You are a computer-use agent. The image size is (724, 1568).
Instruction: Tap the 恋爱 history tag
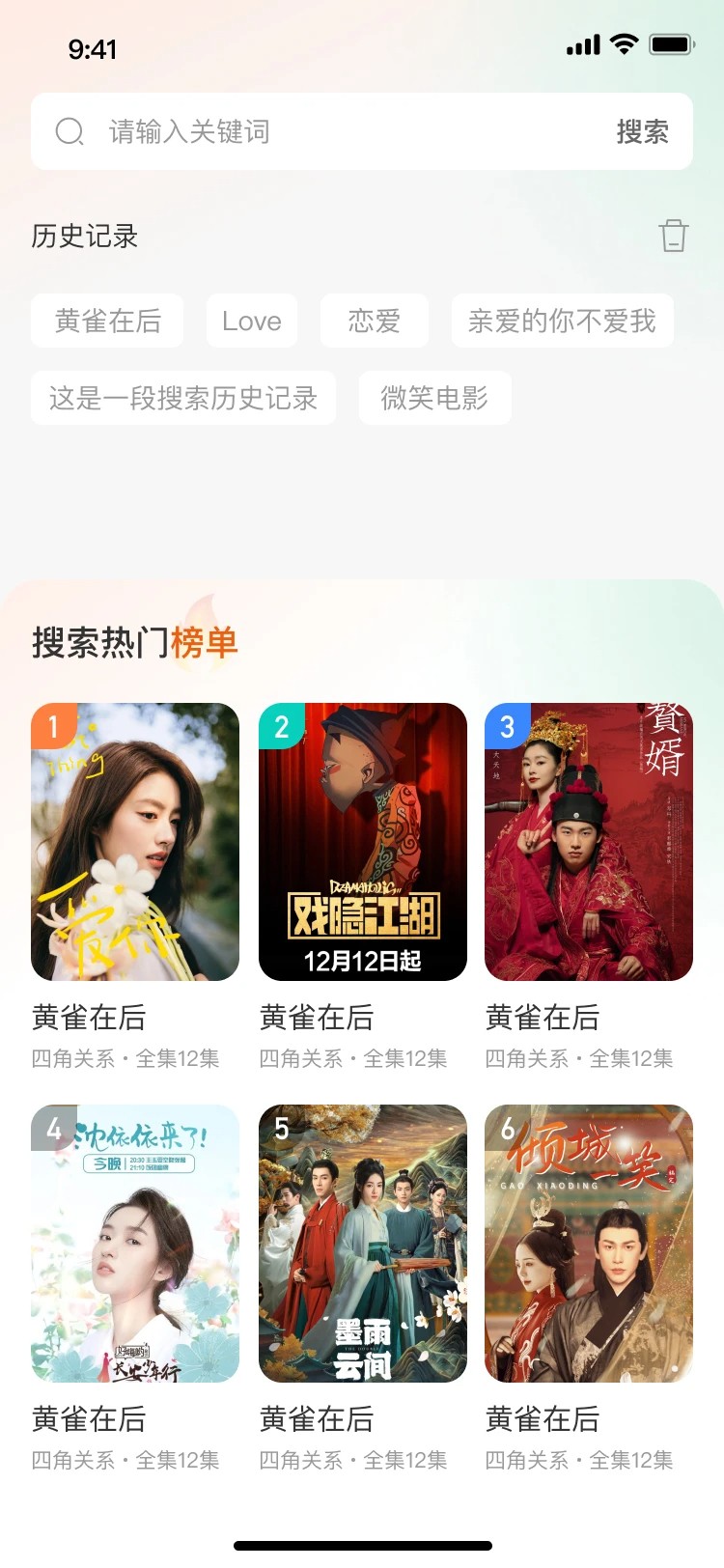click(x=375, y=320)
